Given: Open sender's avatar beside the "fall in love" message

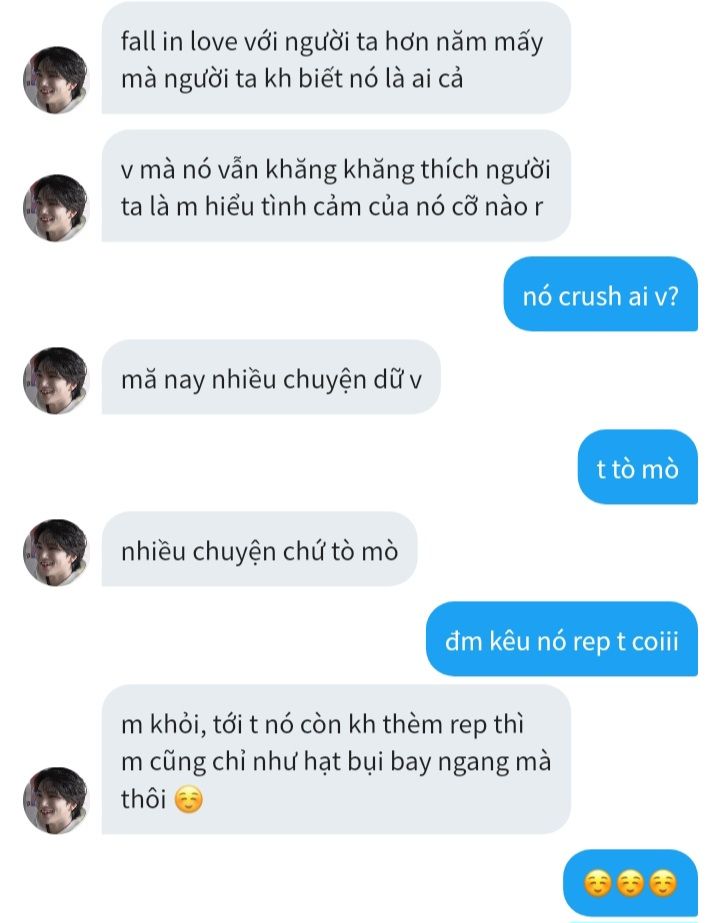Looking at the screenshot, I should [56, 80].
